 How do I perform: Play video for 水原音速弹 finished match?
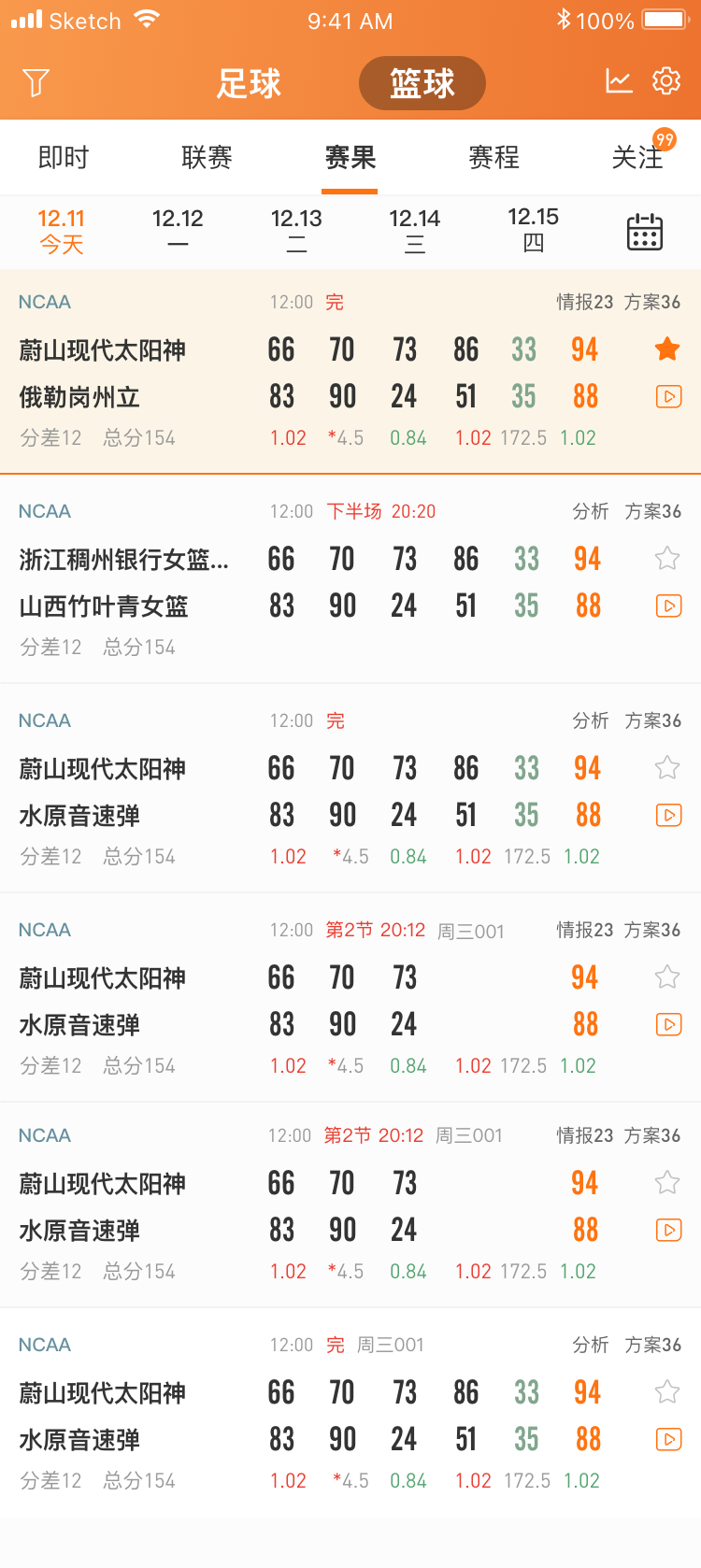(x=668, y=815)
